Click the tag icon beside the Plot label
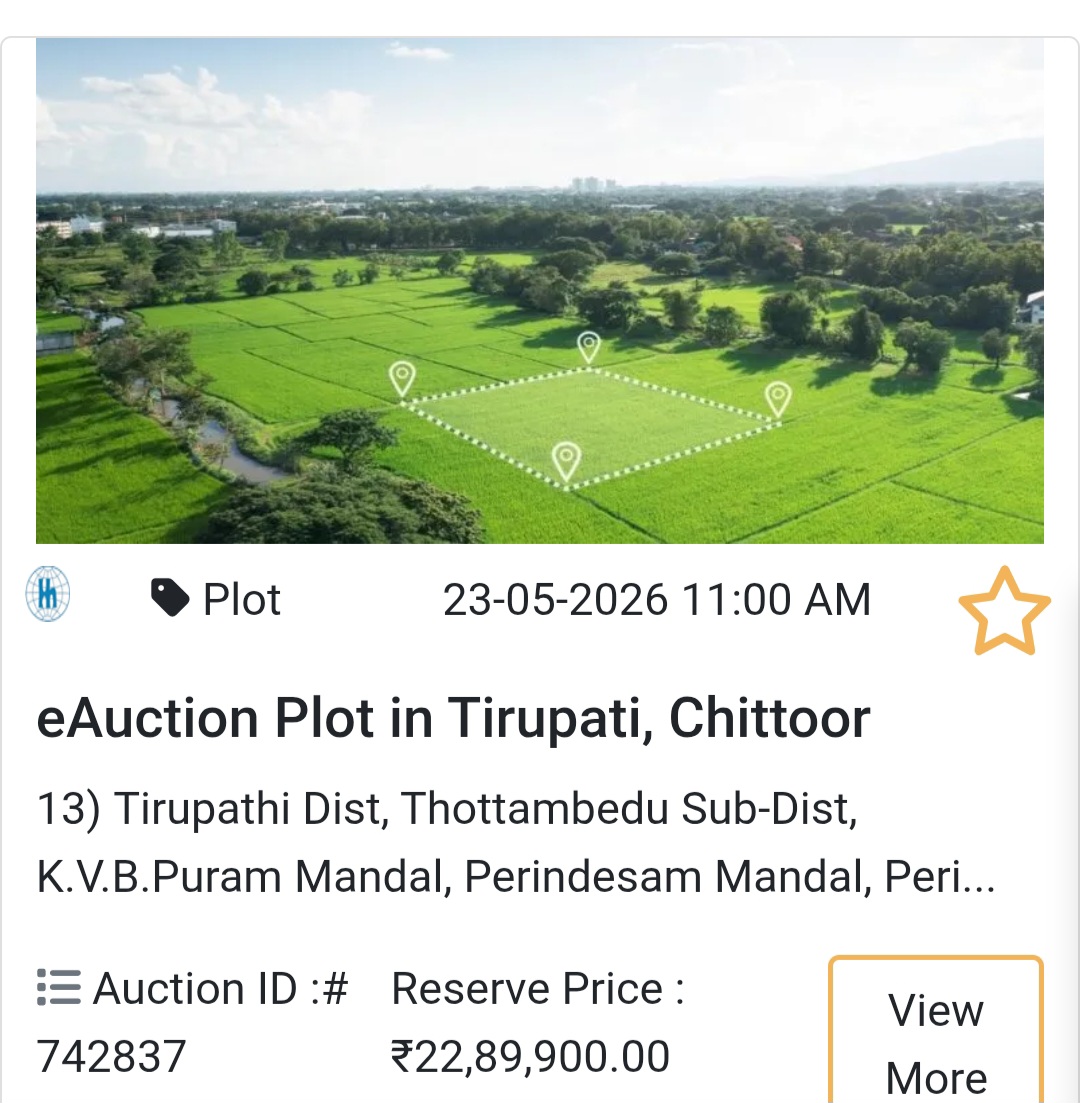 169,598
